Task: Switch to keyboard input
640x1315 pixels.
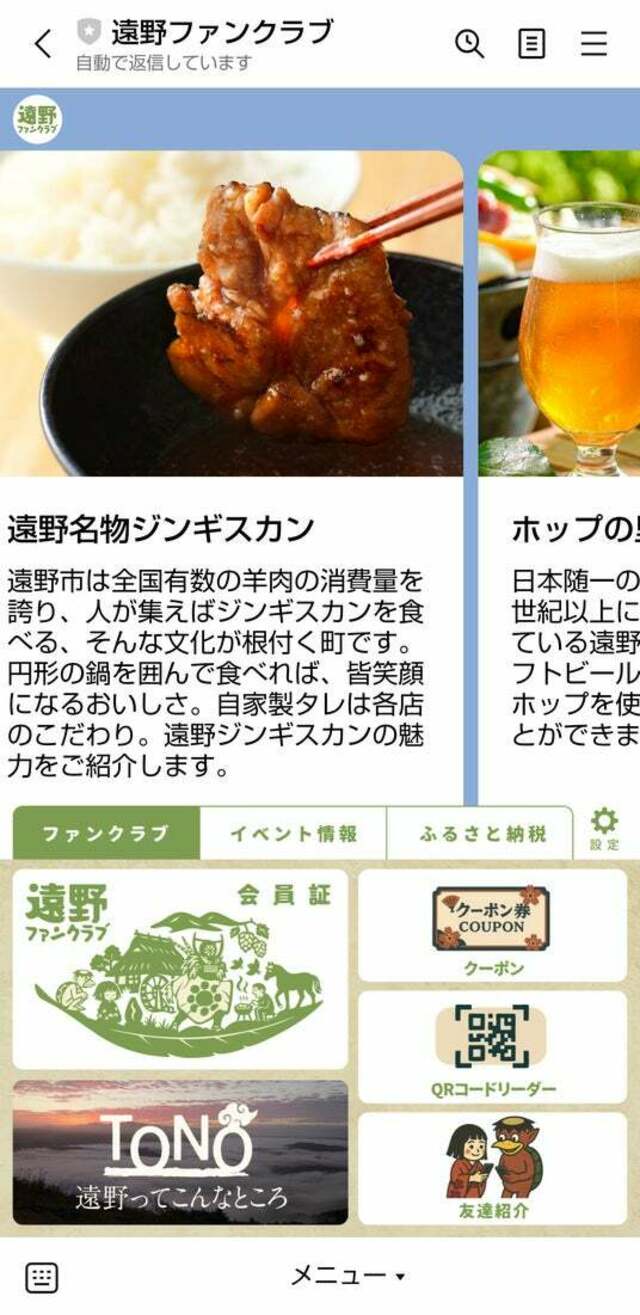Action: (x=41, y=1277)
